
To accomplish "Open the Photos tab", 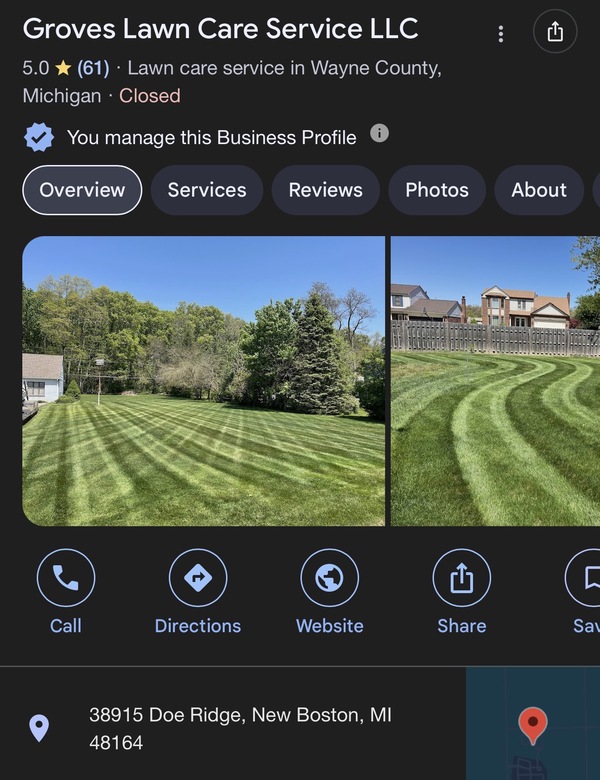I will click(x=437, y=190).
